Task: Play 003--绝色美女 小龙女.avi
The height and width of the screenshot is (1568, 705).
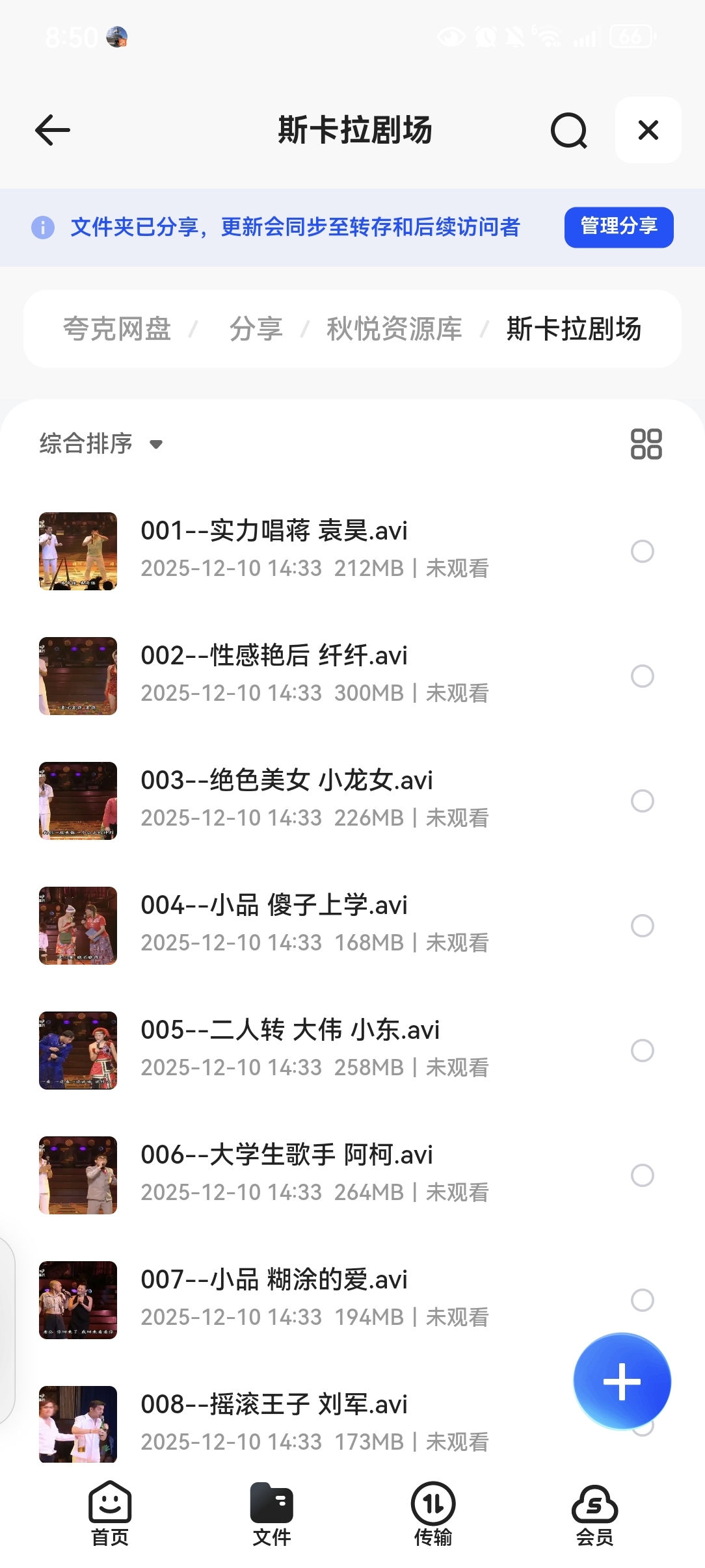Action: [x=286, y=781]
